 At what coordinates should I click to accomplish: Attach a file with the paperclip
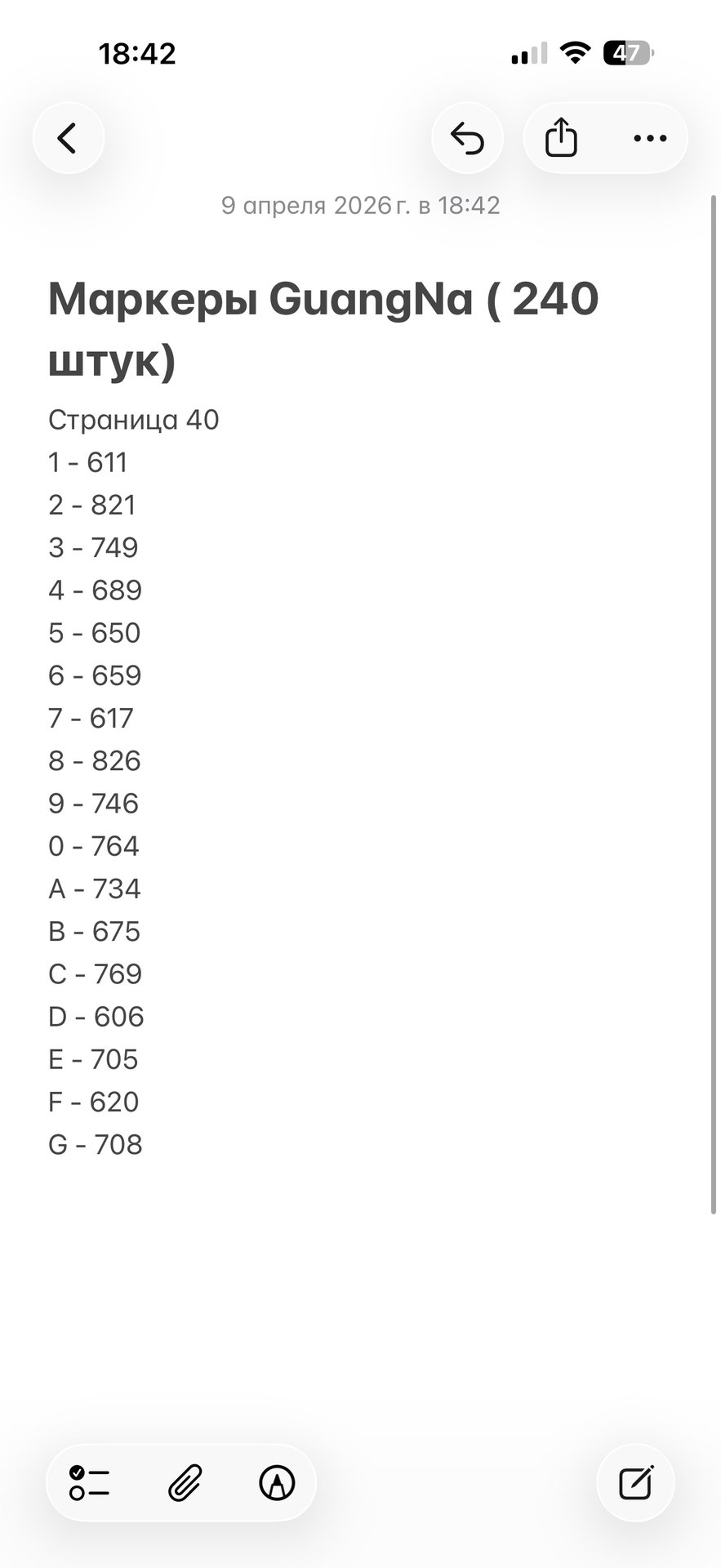click(185, 1482)
